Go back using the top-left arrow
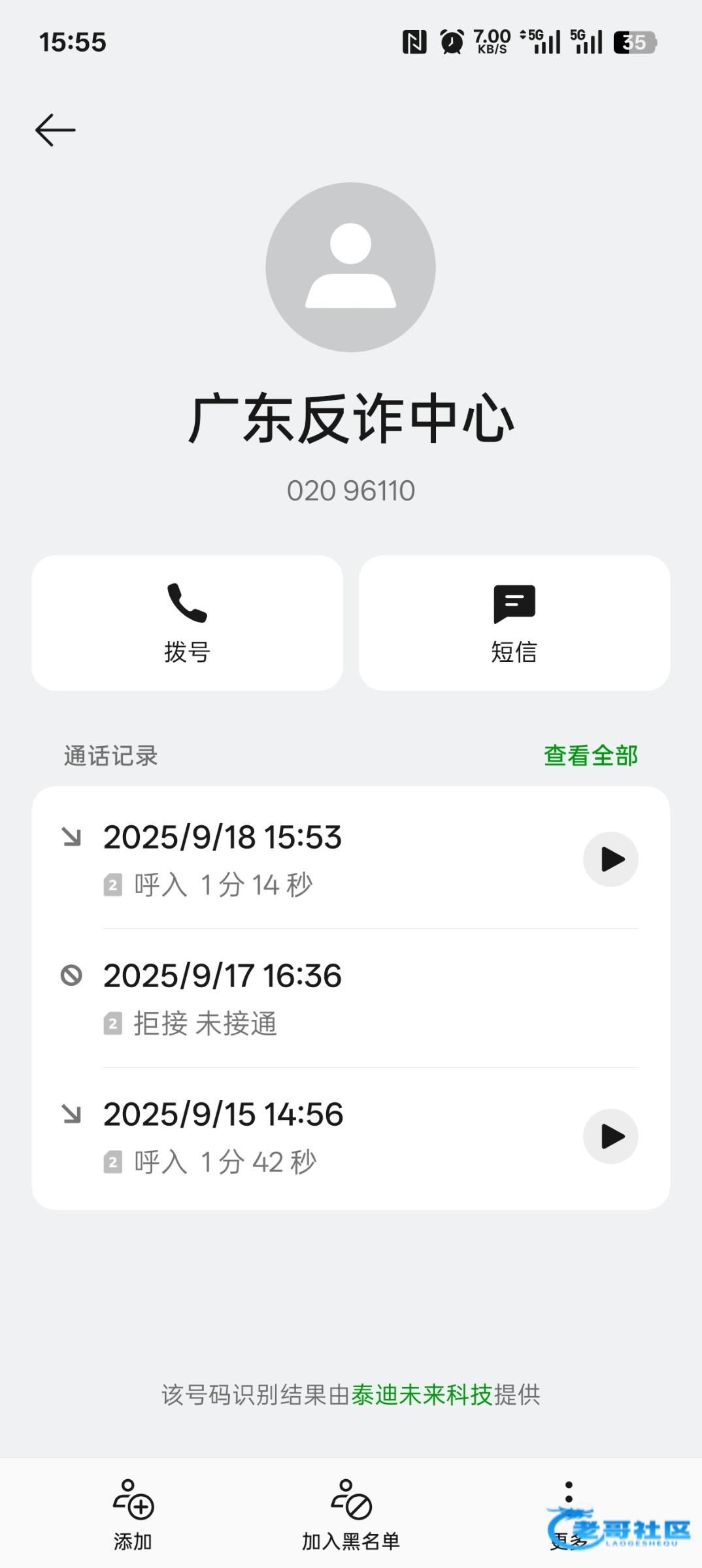This screenshot has height=1568, width=702. [56, 130]
